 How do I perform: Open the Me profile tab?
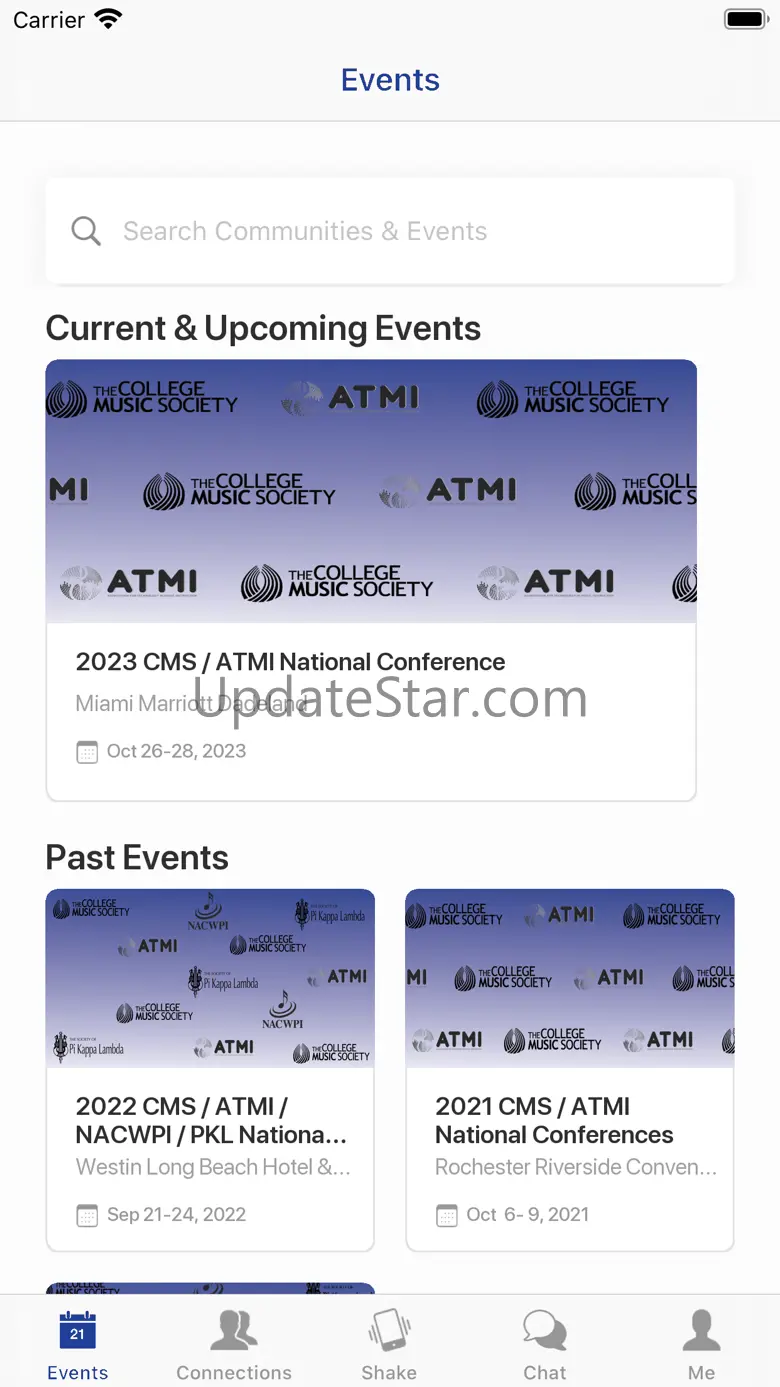(x=701, y=1346)
